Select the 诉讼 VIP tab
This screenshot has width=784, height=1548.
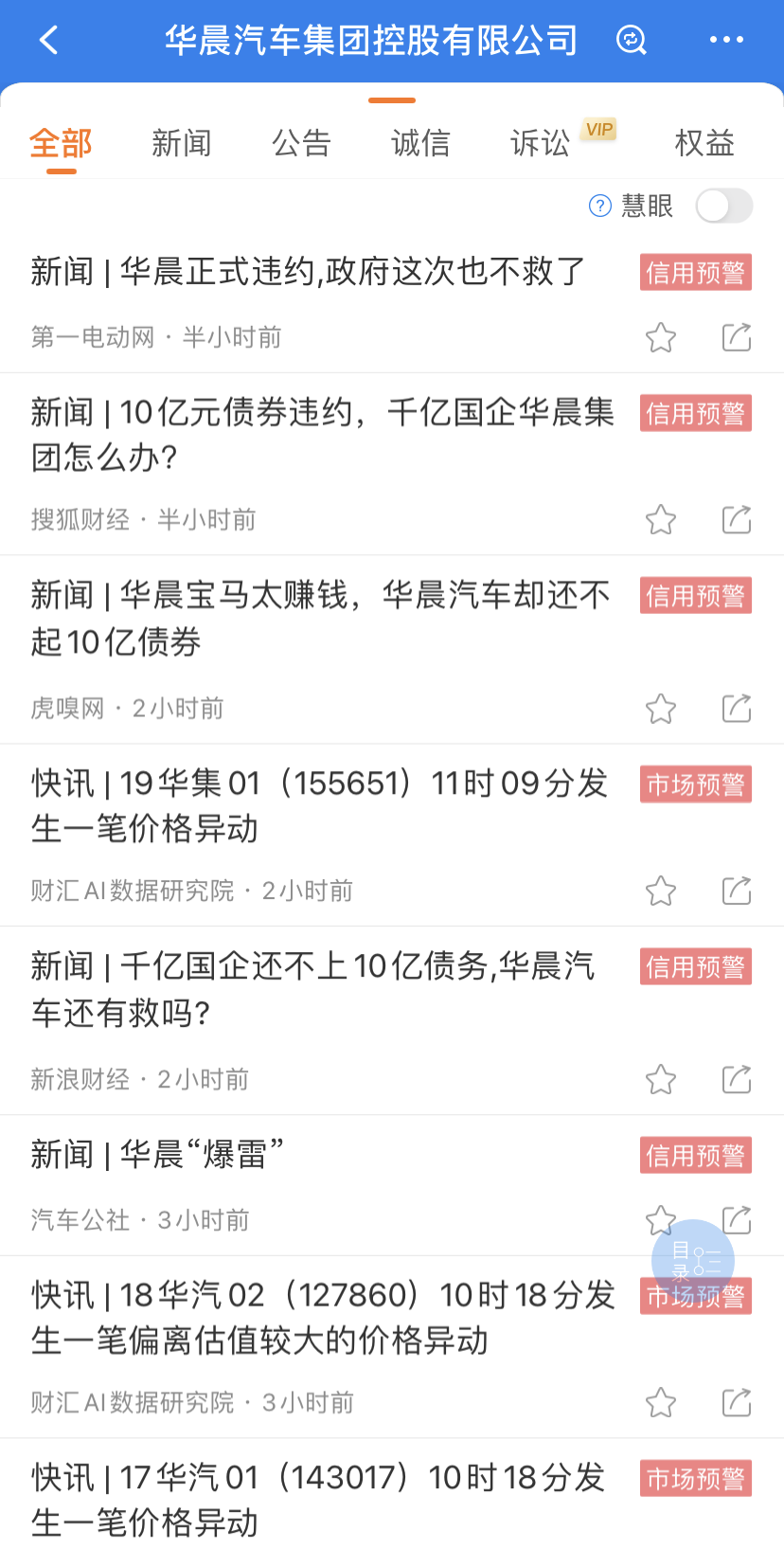click(x=542, y=143)
